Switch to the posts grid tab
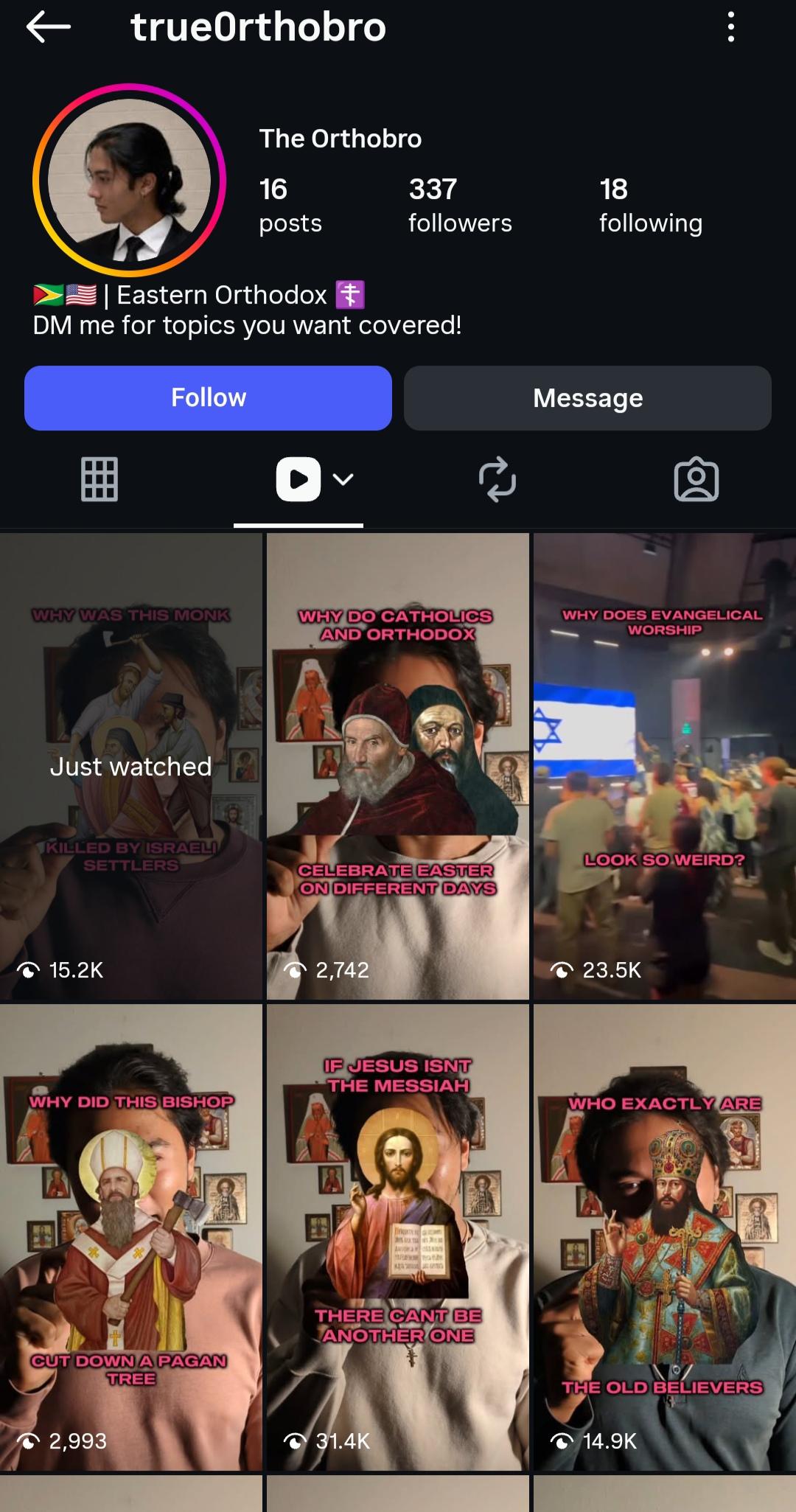Screen dimensions: 796x1512 (x=99, y=480)
